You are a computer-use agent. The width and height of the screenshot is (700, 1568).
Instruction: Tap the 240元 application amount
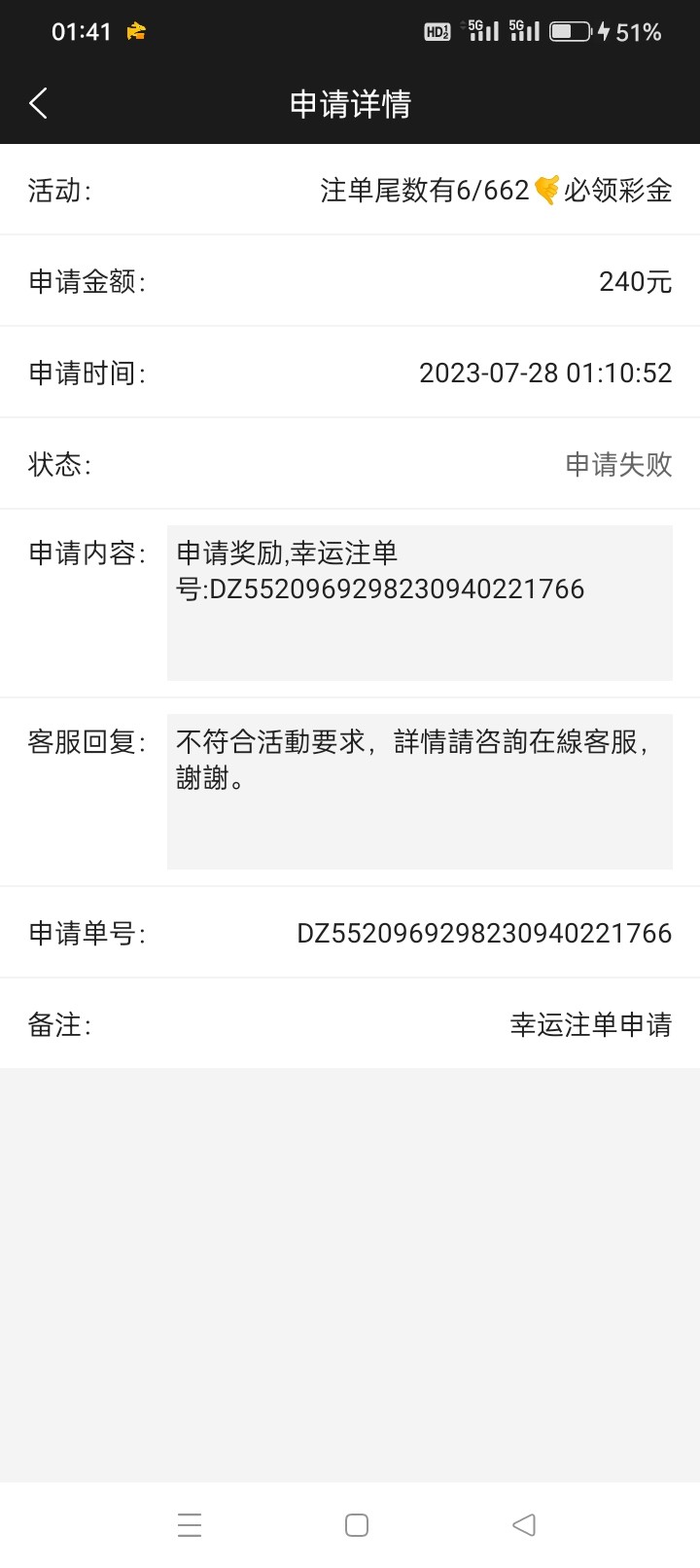click(x=636, y=281)
